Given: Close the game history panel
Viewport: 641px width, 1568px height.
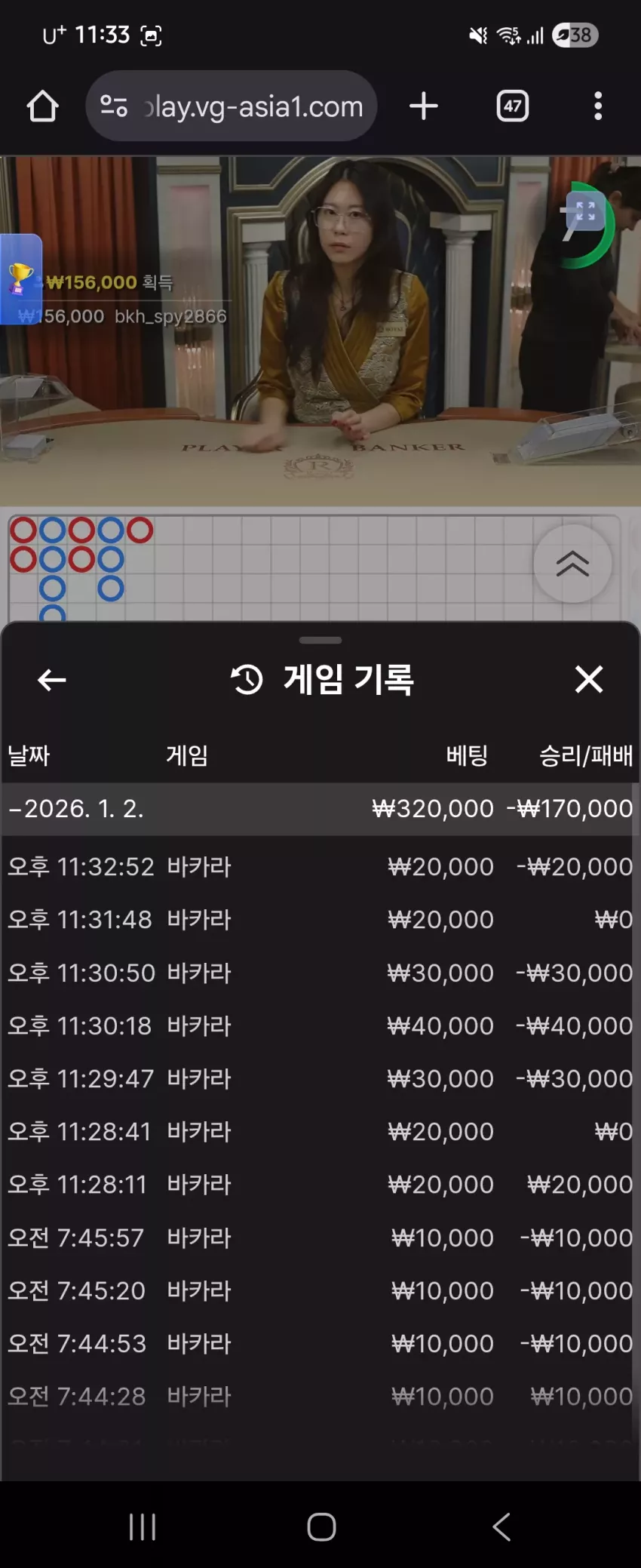Looking at the screenshot, I should click(589, 679).
